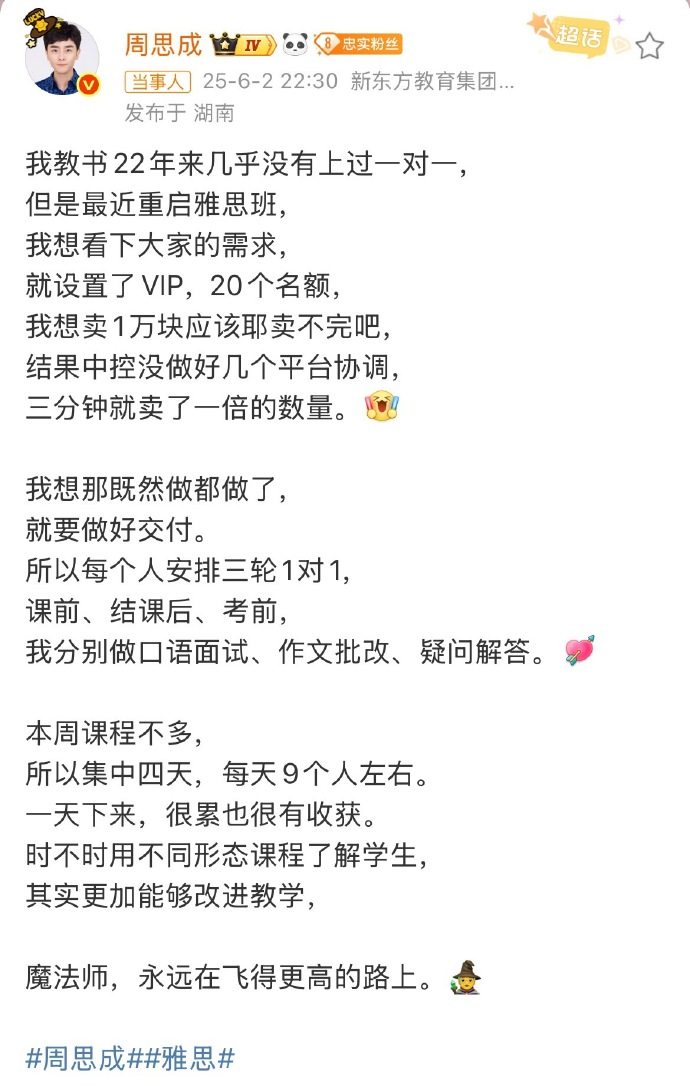Open the 超话 super topic button

click(x=580, y=39)
